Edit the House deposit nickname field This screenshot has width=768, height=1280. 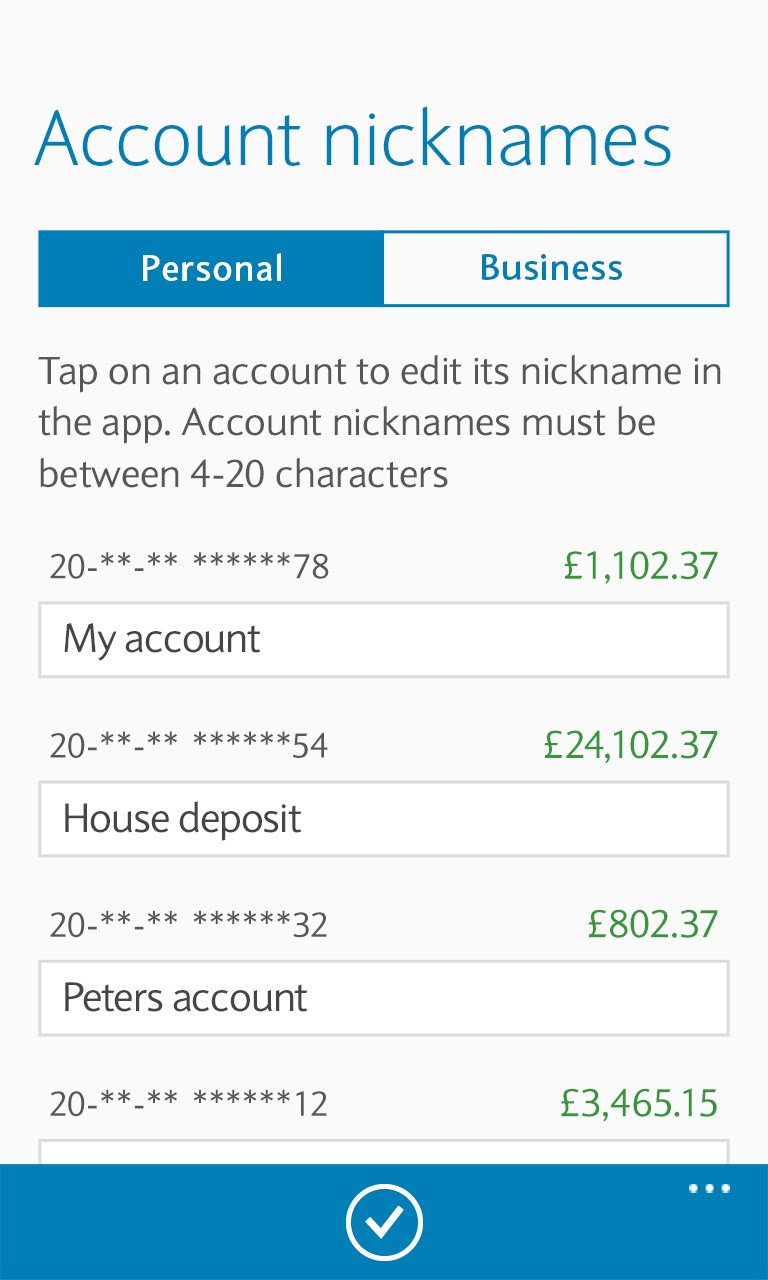click(x=384, y=819)
